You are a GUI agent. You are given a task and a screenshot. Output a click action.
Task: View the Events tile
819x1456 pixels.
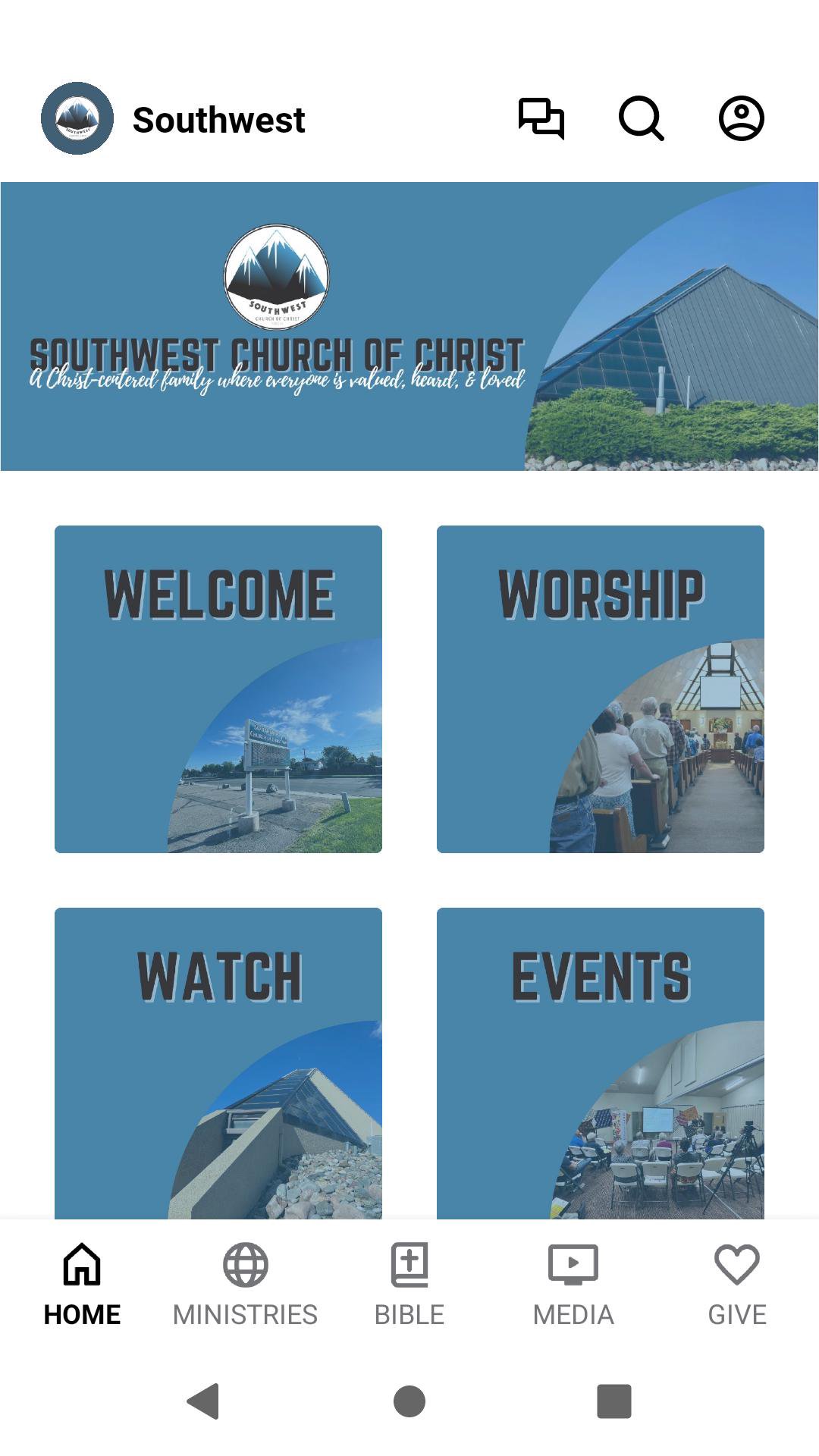600,1062
